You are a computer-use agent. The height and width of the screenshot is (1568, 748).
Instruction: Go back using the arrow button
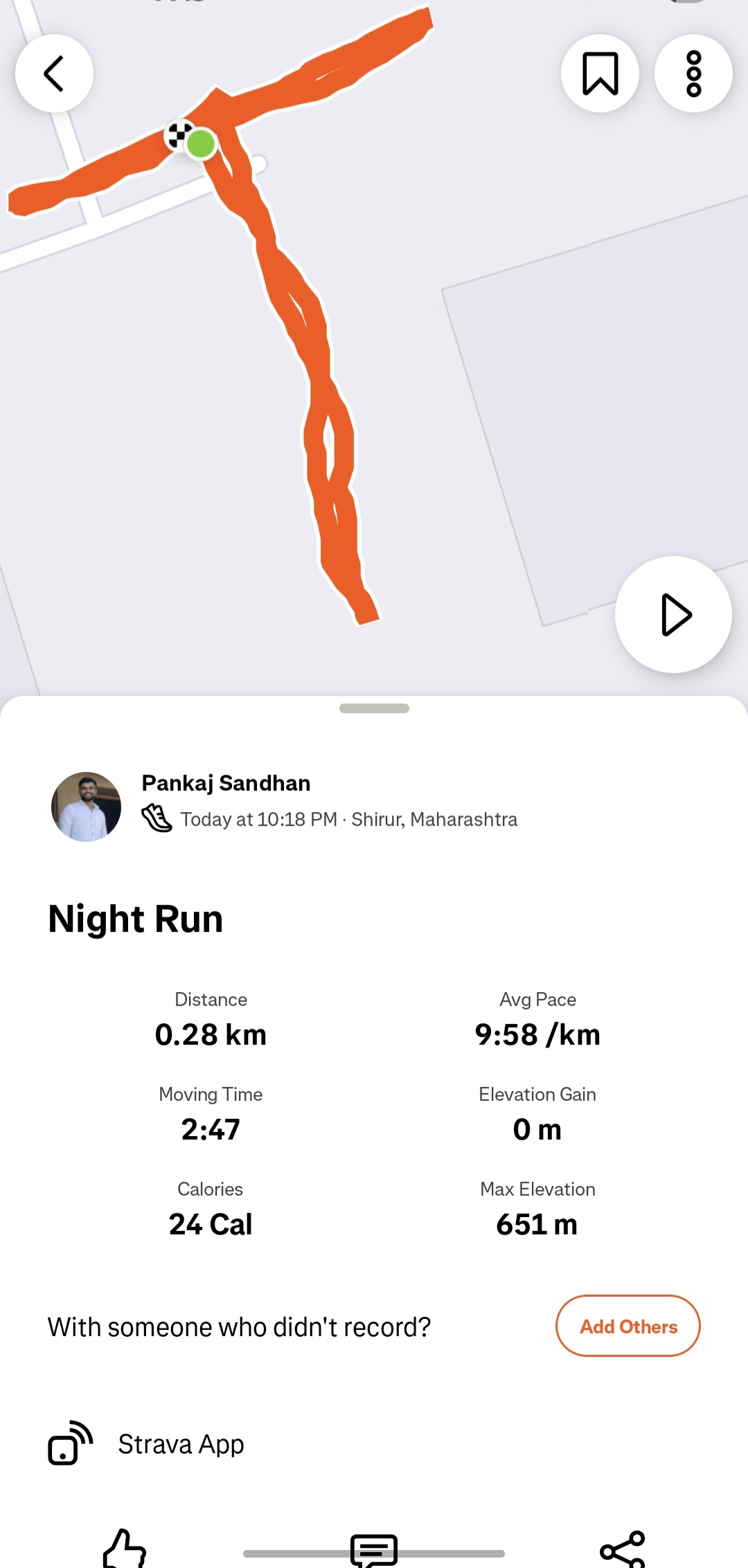tap(54, 73)
